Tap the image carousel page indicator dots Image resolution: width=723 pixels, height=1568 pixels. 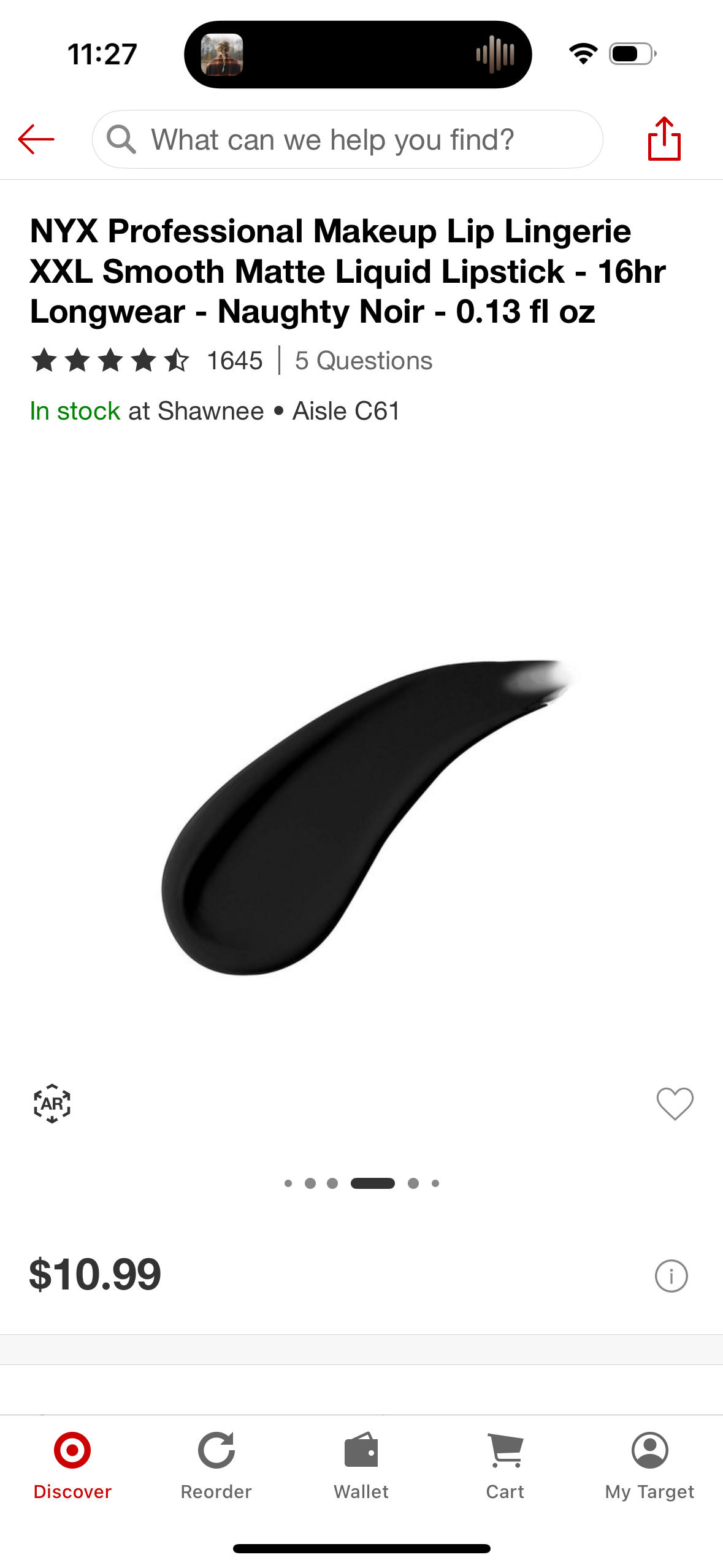pyautogui.click(x=362, y=1183)
